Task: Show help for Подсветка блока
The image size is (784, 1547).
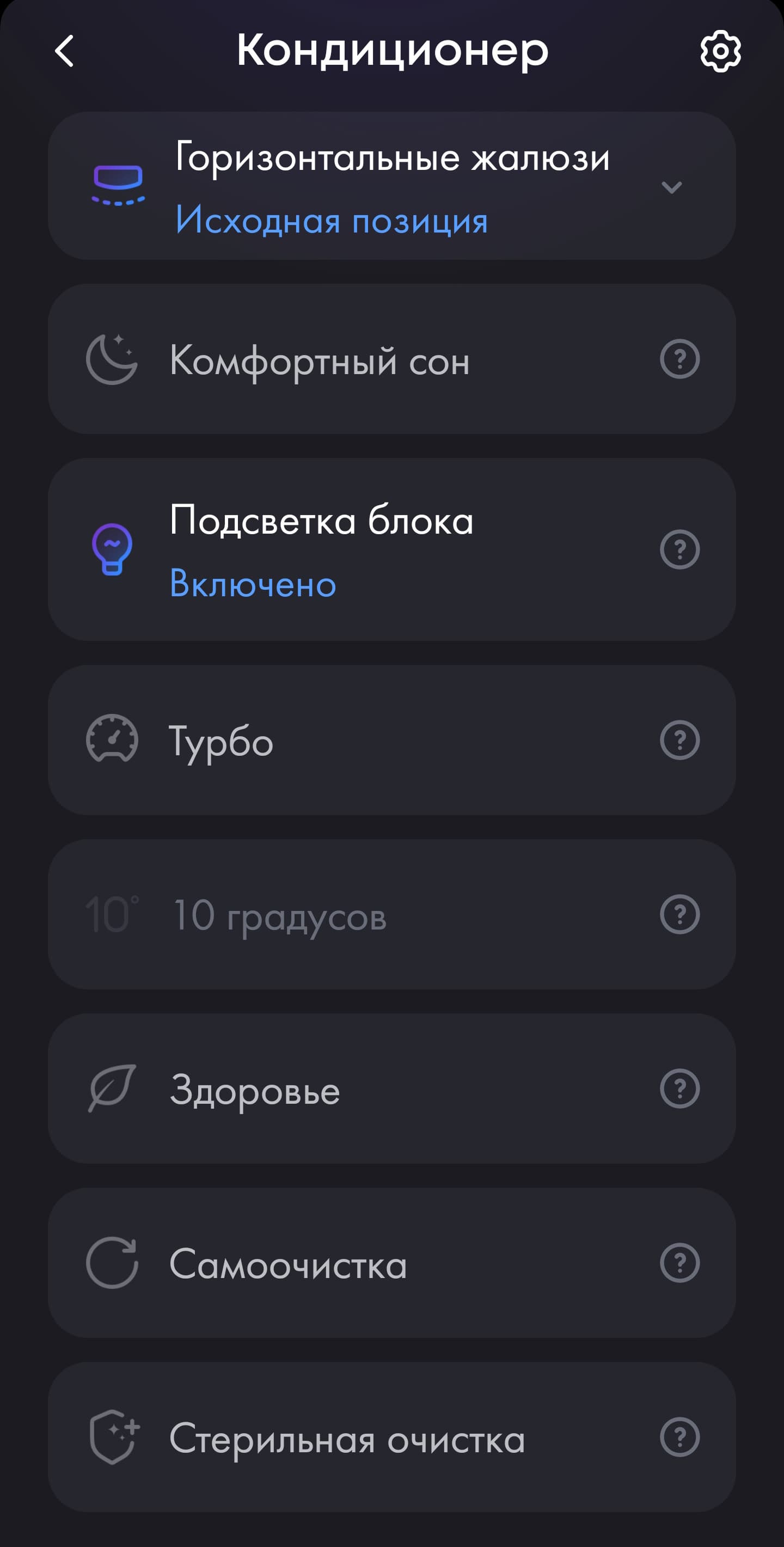Action: pos(679,549)
